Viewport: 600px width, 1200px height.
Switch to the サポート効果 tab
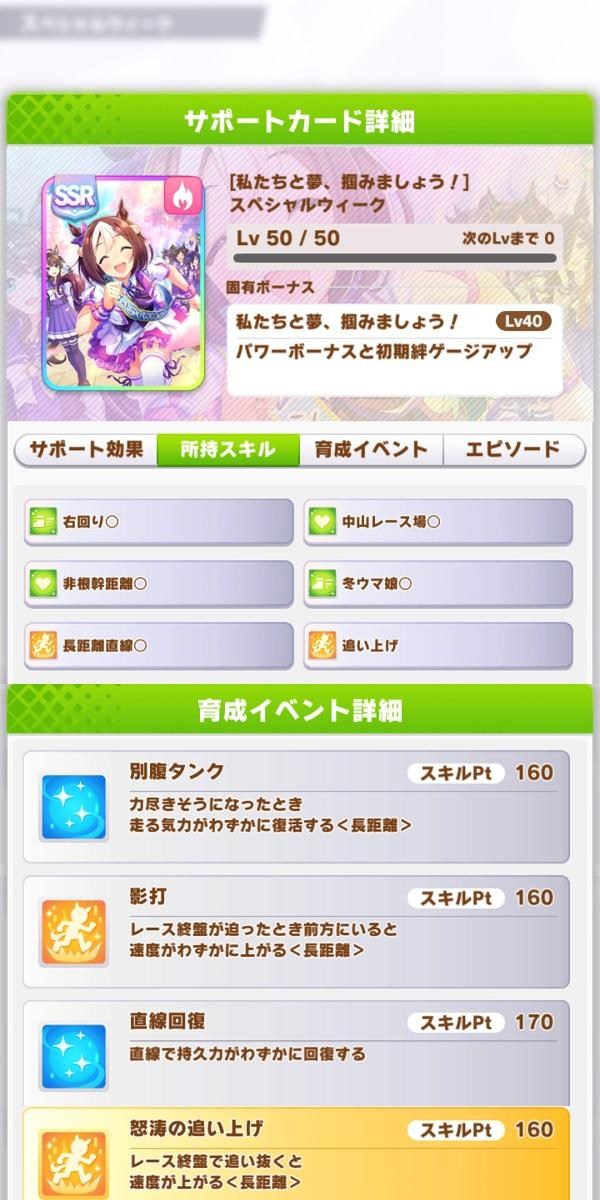point(86,450)
